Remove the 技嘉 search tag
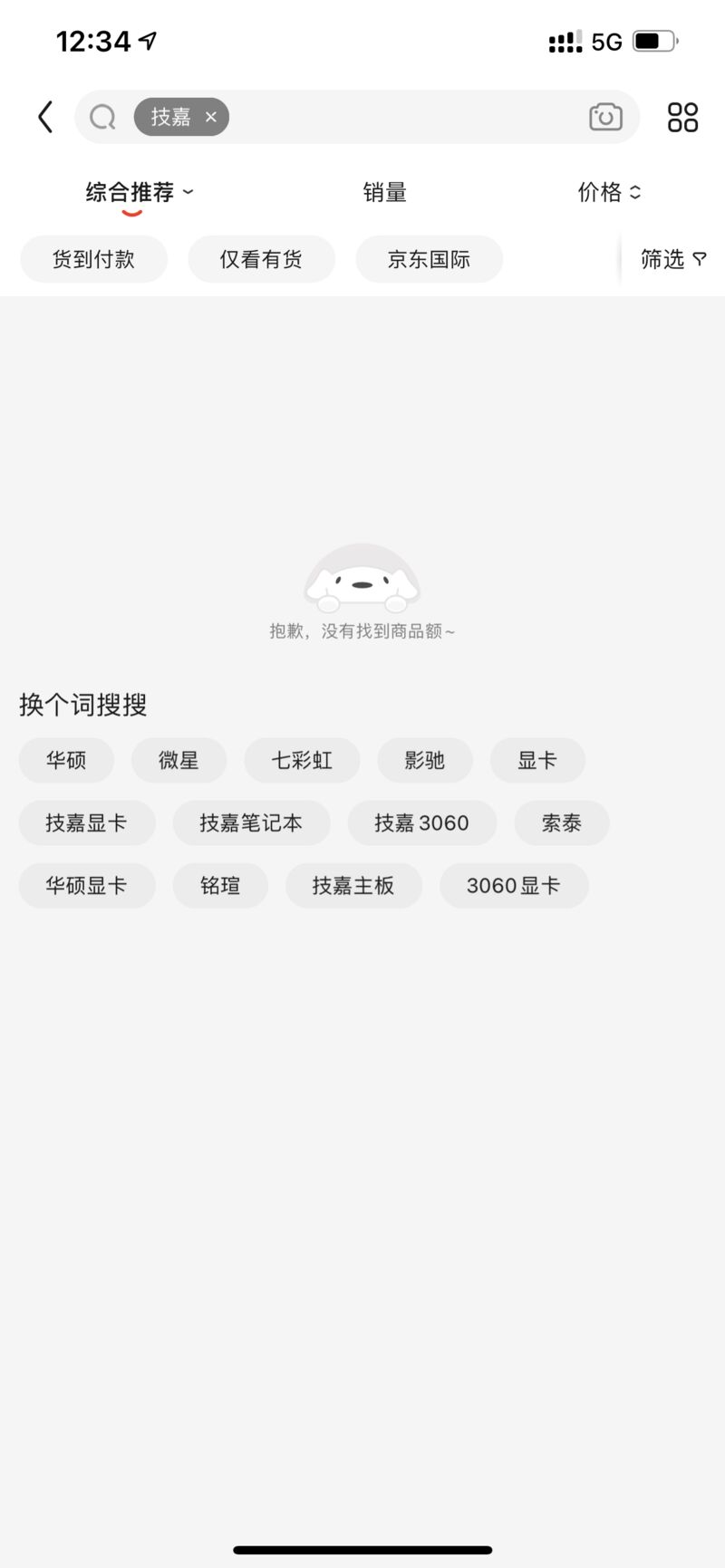Image resolution: width=725 pixels, height=1568 pixels. coord(210,117)
